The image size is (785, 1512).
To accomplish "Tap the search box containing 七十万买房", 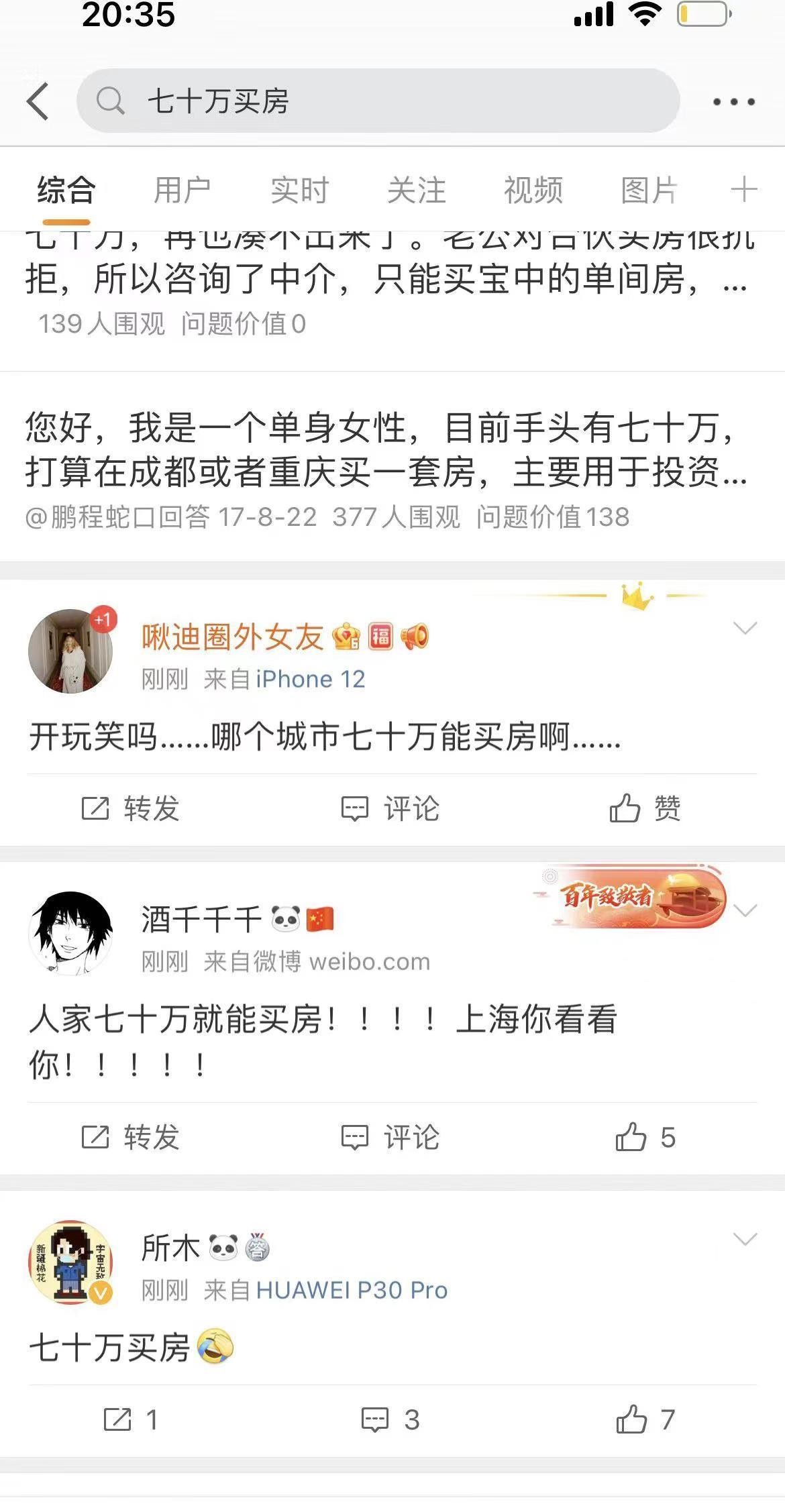I will [x=378, y=101].
